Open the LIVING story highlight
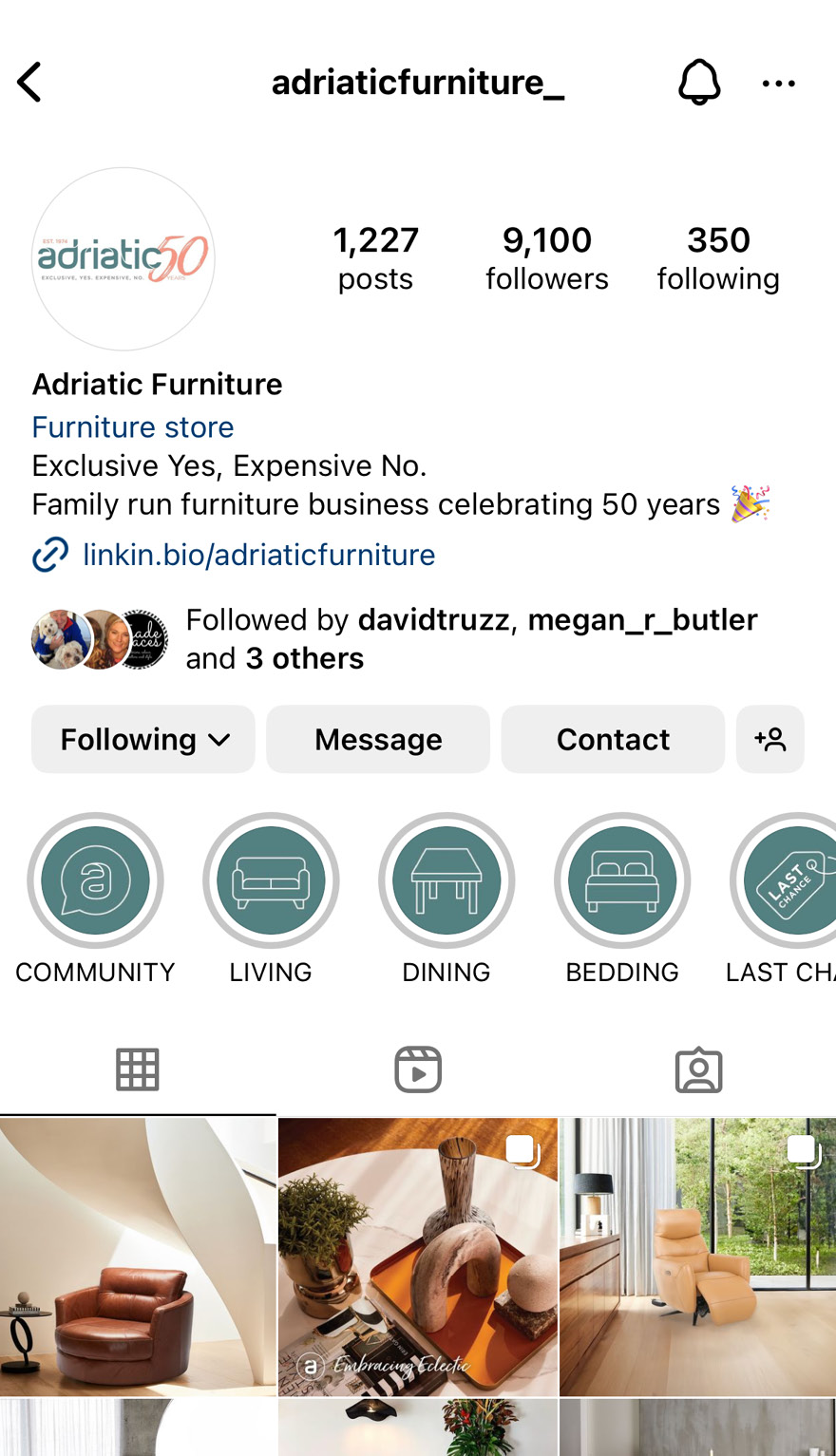 pyautogui.click(x=271, y=880)
